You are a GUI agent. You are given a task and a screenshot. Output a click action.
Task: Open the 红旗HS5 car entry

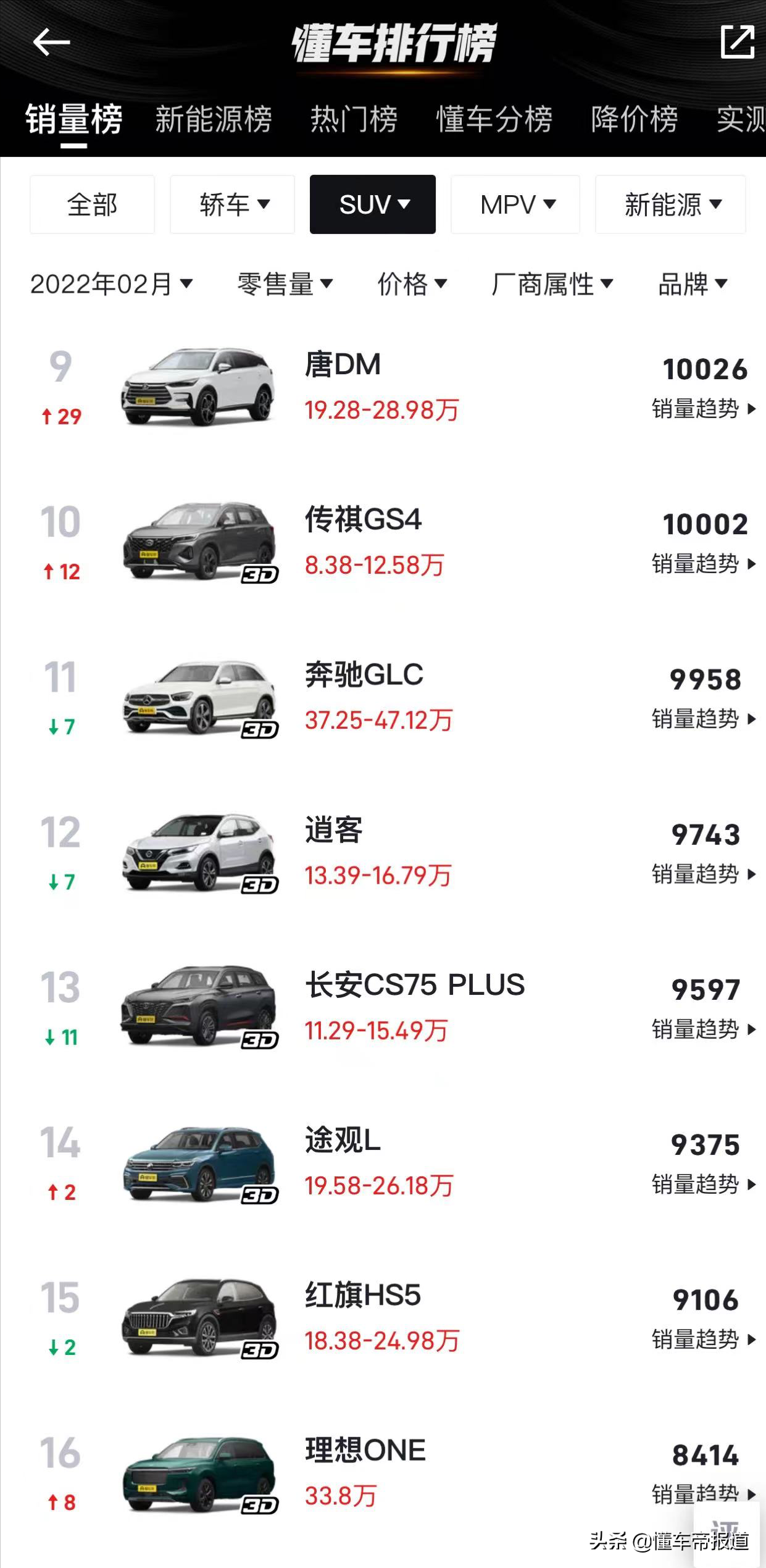363,1295
